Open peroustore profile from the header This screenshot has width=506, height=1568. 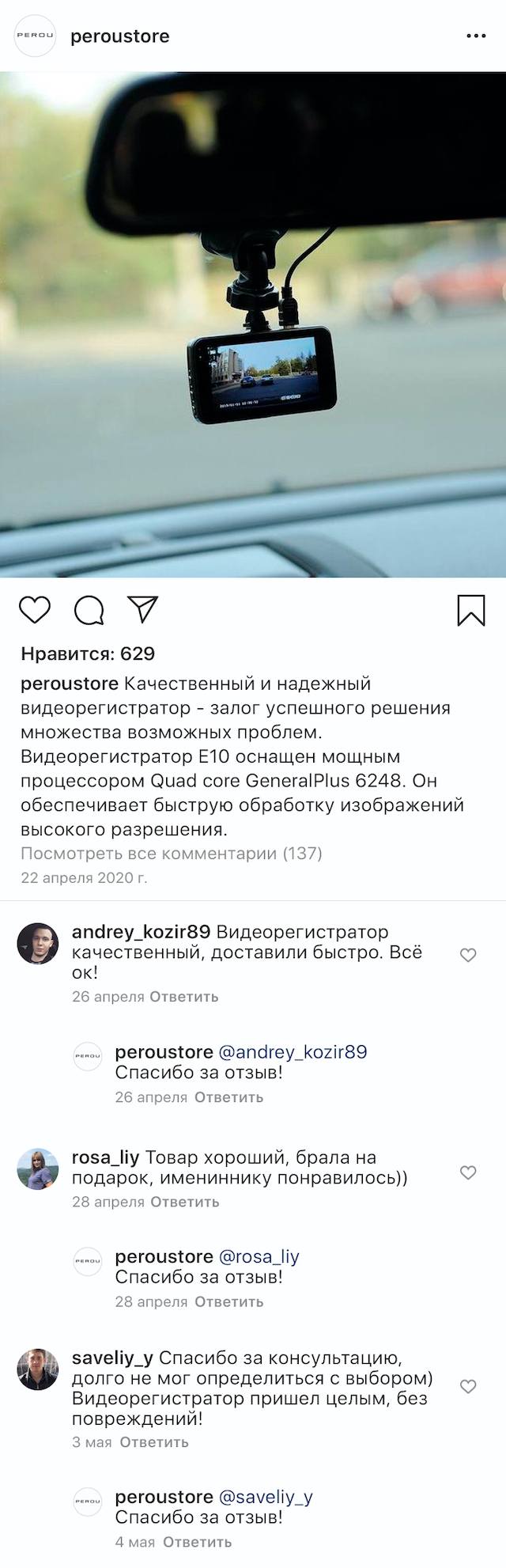point(119,36)
